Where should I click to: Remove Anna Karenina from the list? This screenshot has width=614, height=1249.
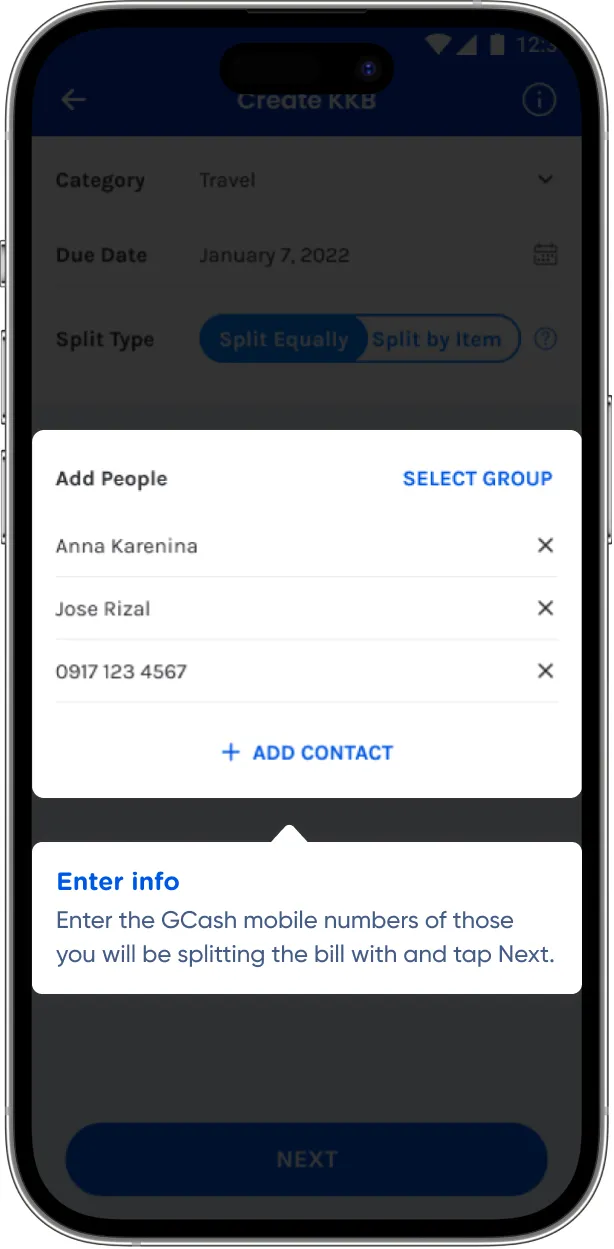click(x=545, y=545)
